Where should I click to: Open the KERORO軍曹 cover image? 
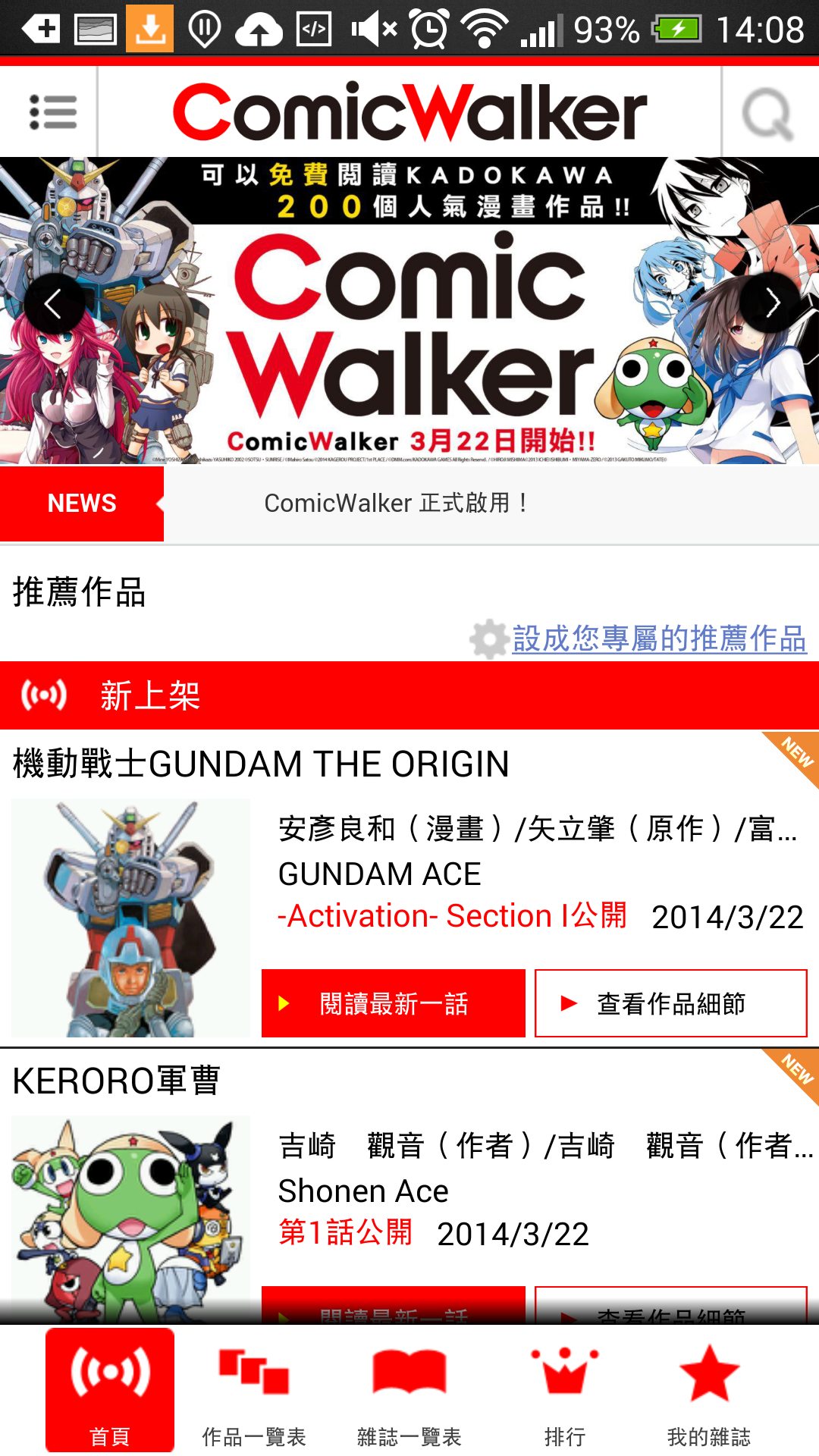point(130,1217)
